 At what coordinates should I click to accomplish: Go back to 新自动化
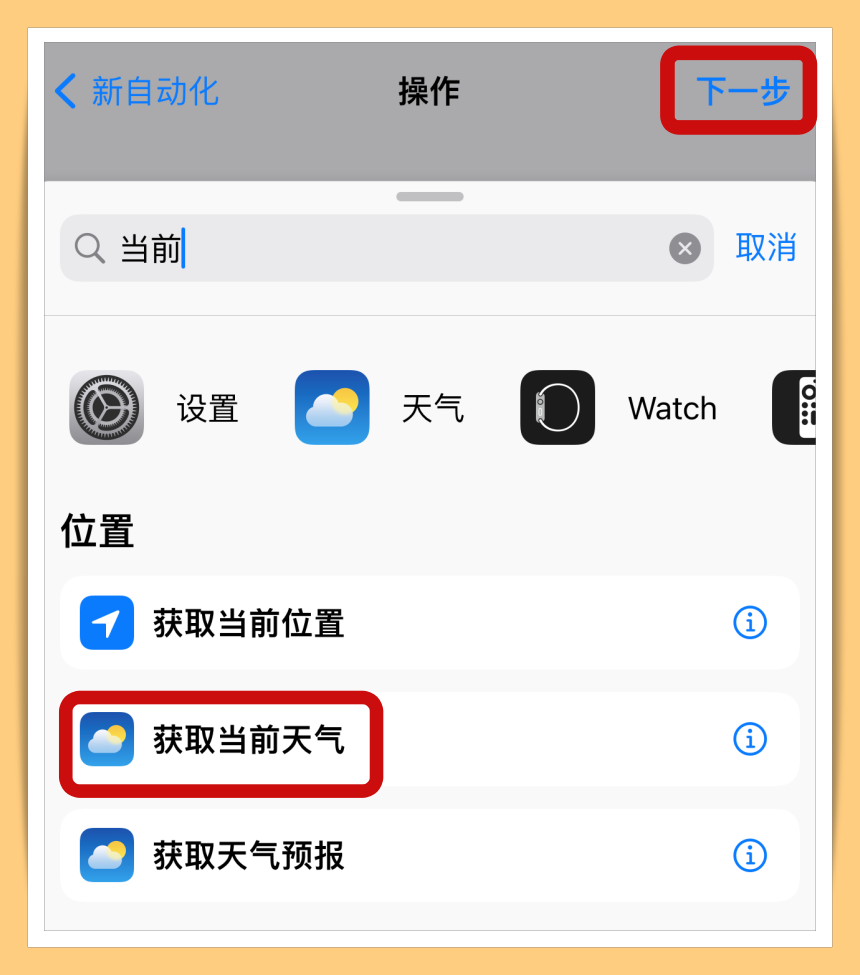[136, 91]
